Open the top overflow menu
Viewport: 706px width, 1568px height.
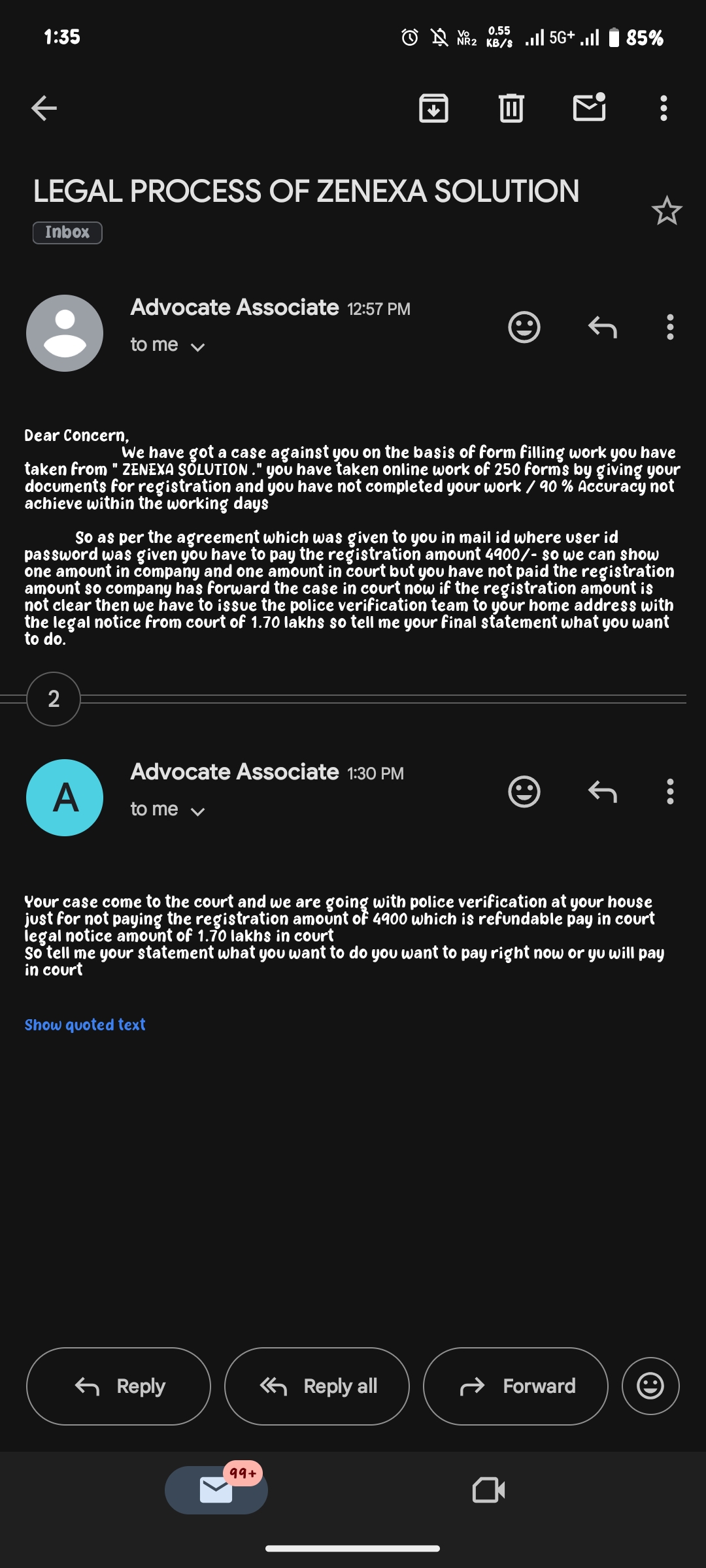point(664,108)
